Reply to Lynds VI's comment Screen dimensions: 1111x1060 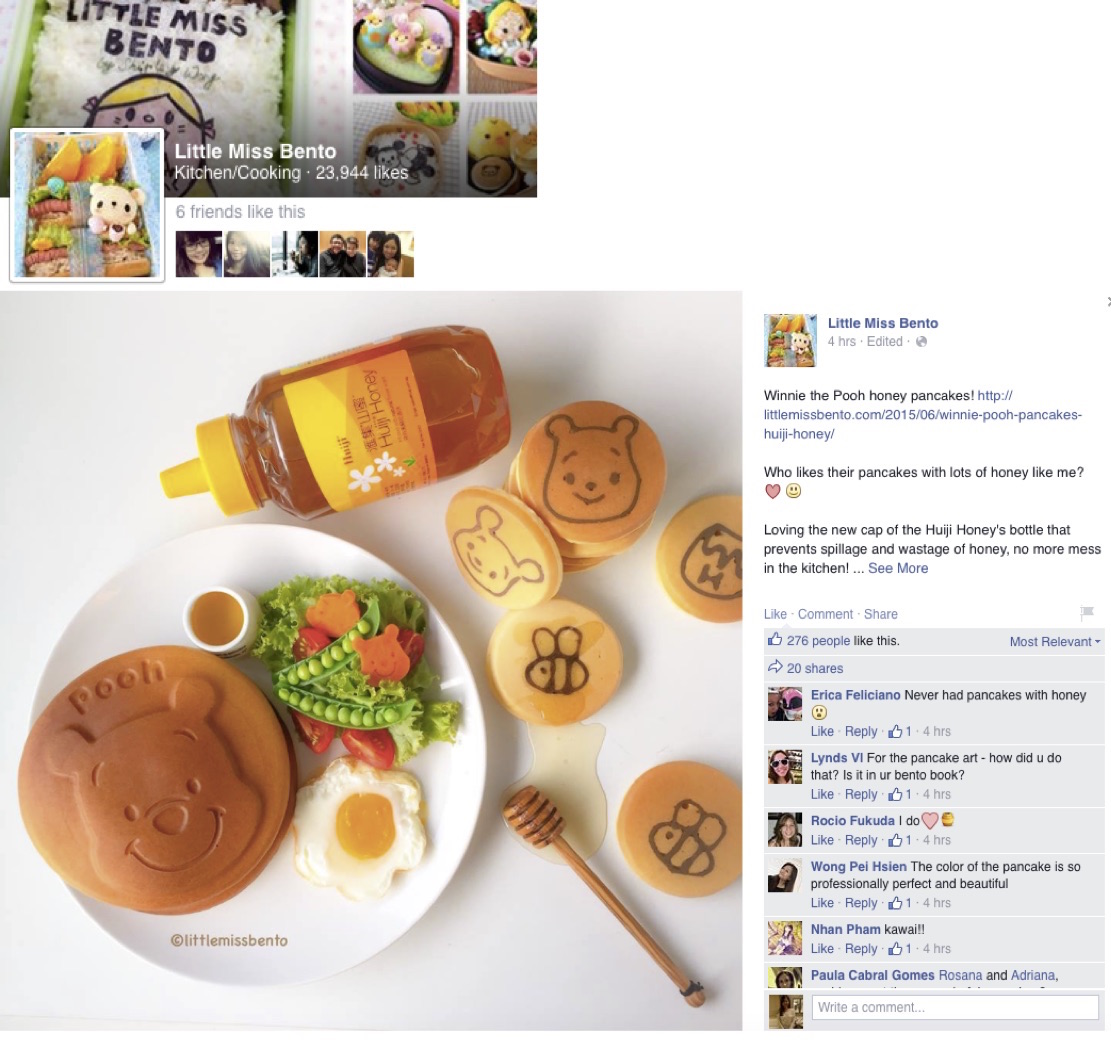coord(861,795)
